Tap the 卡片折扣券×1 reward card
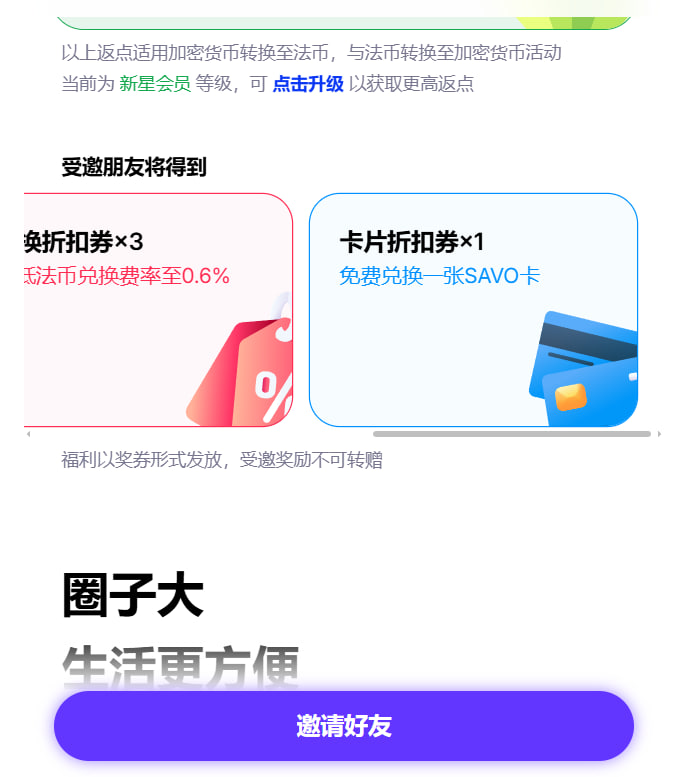Image resolution: width=681 pixels, height=777 pixels. (x=473, y=309)
